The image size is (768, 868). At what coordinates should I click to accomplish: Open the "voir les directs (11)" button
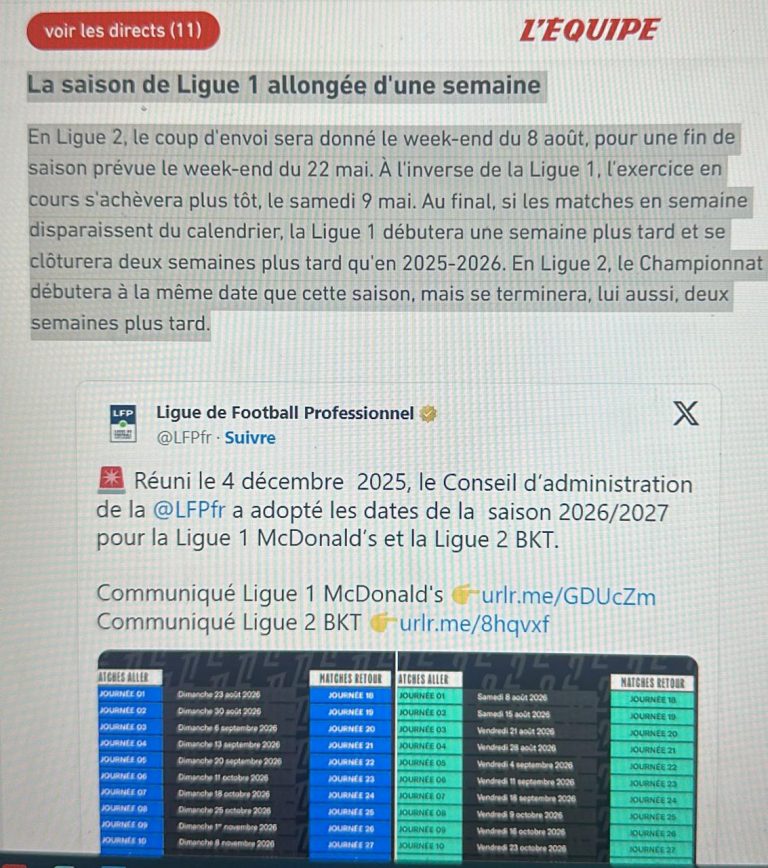click(122, 31)
